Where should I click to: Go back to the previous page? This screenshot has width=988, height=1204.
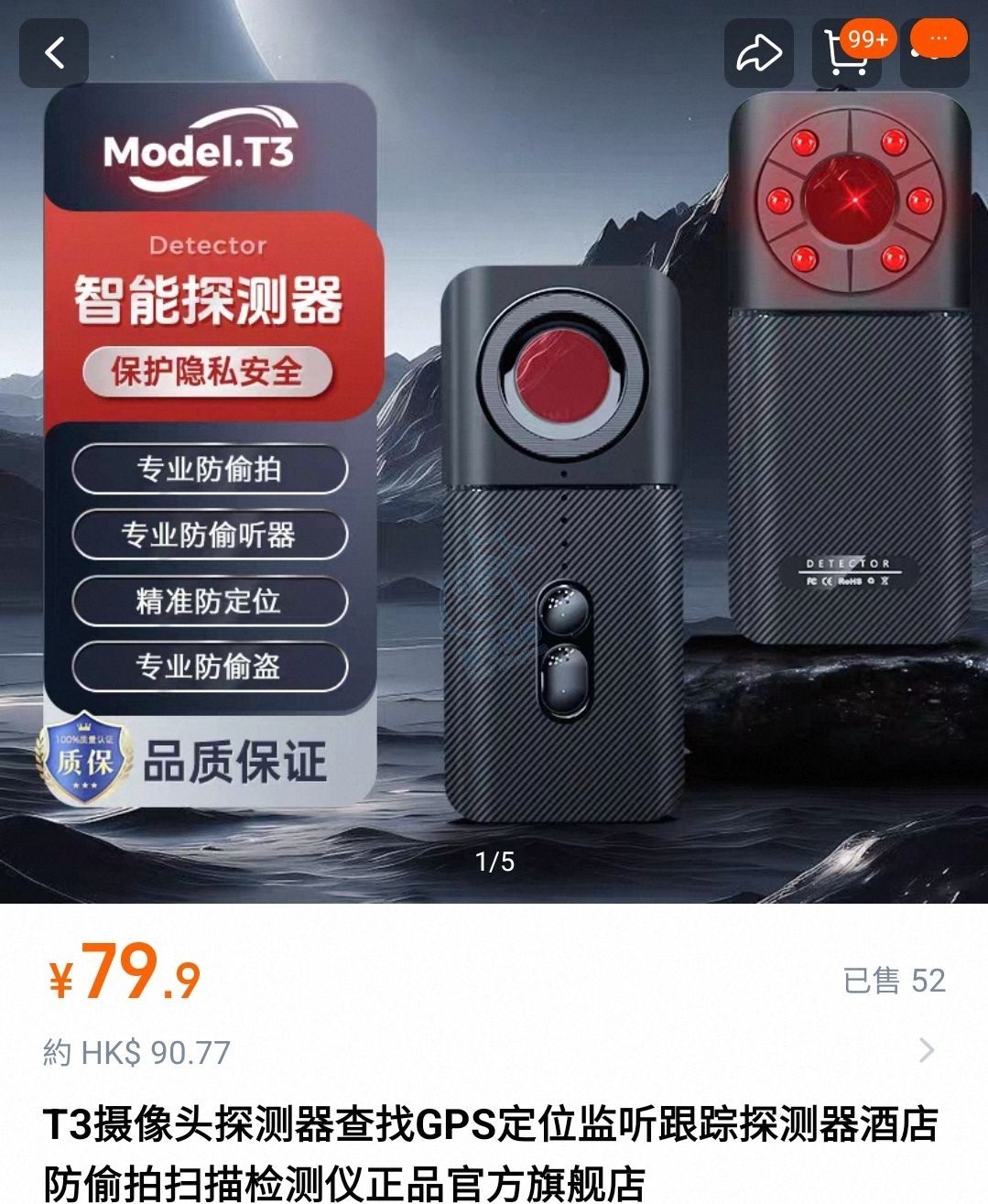(54, 53)
